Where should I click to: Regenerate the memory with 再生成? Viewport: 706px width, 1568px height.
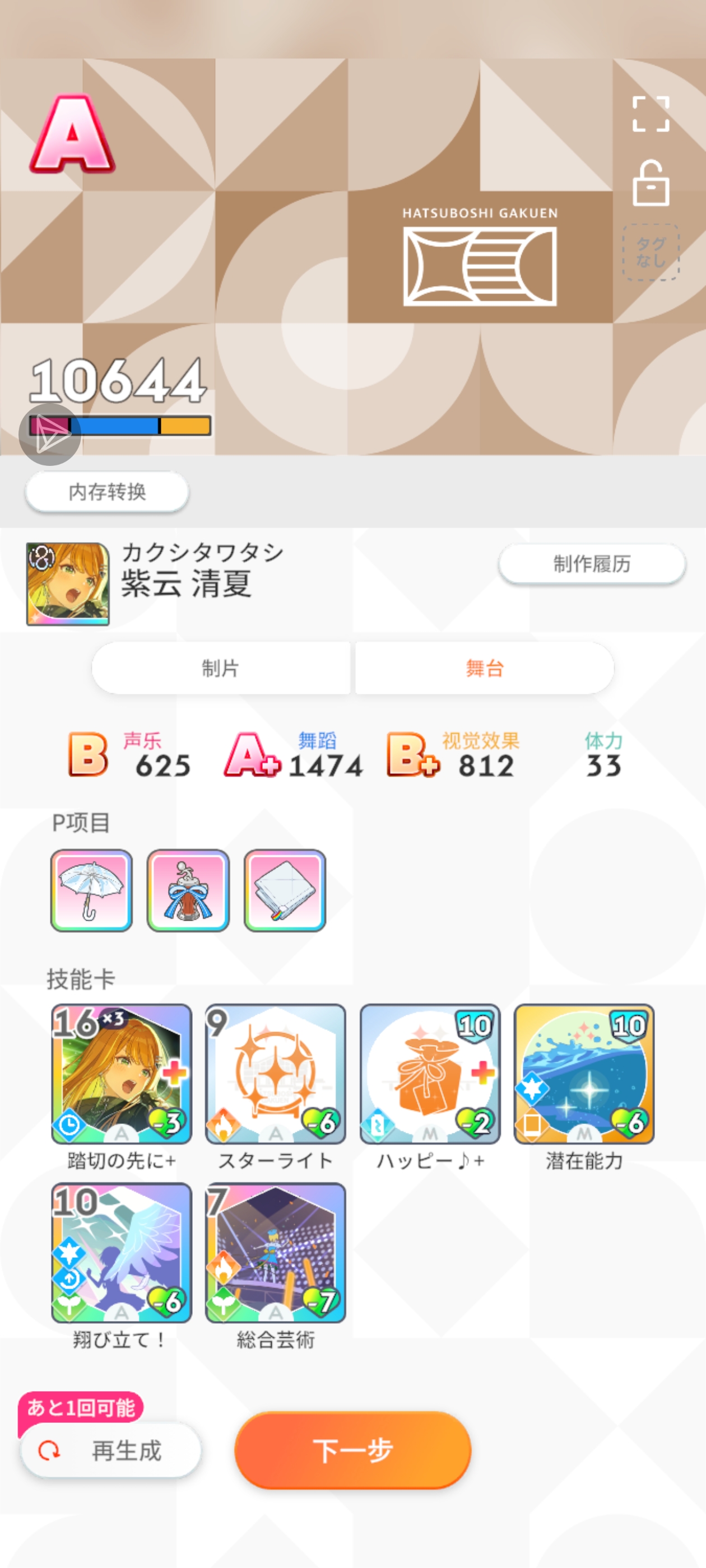[x=111, y=1450]
